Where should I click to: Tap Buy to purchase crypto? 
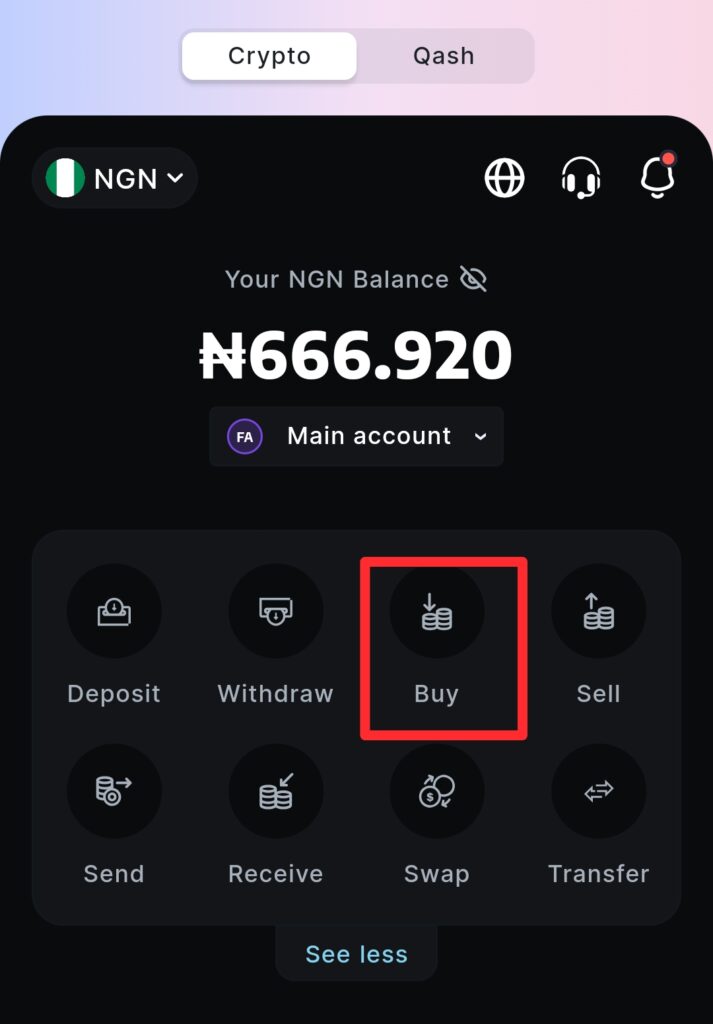point(437,612)
